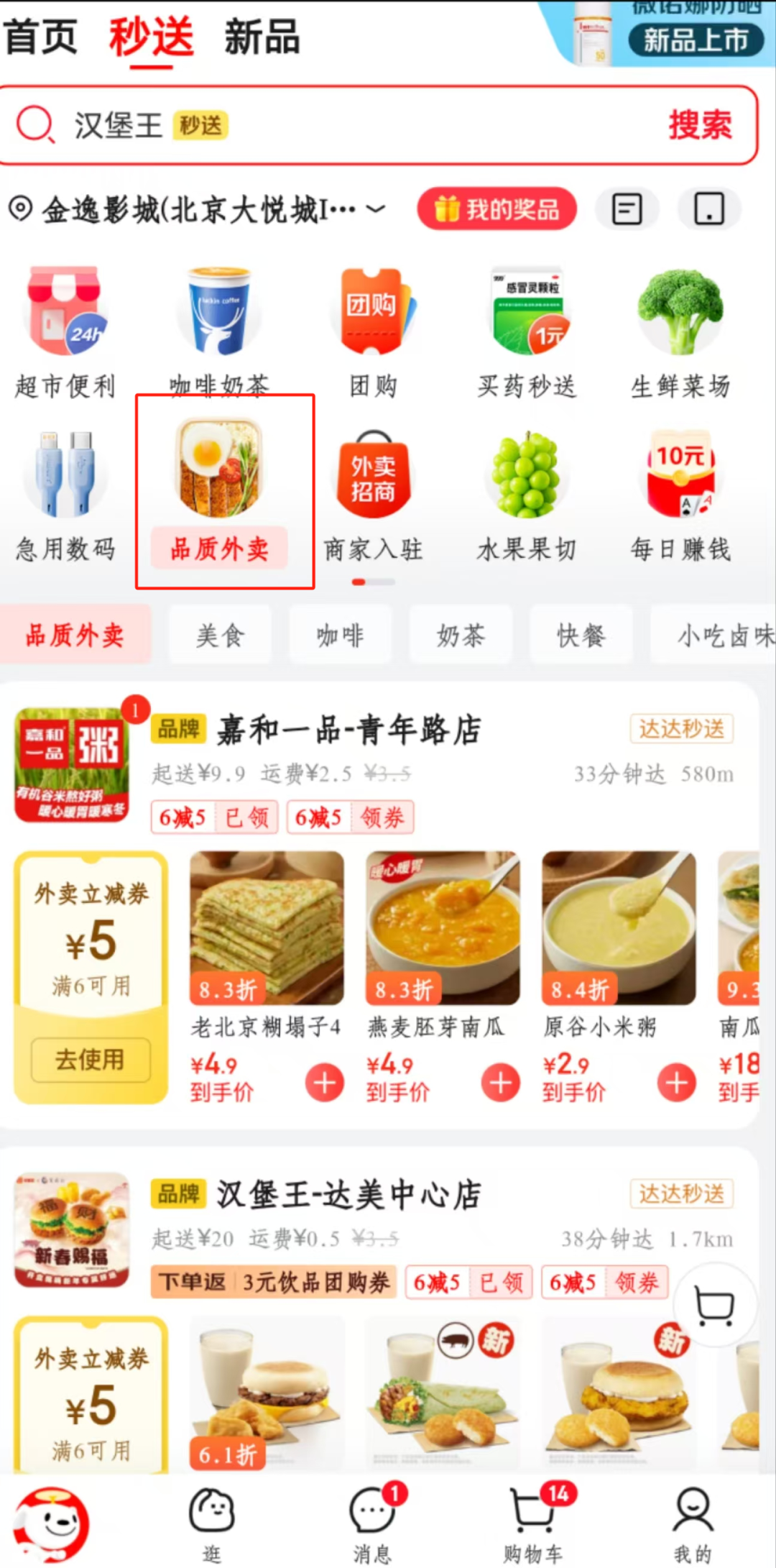Open the orders list icon beside 我的奖品
This screenshot has width=776, height=1568.
tap(627, 210)
